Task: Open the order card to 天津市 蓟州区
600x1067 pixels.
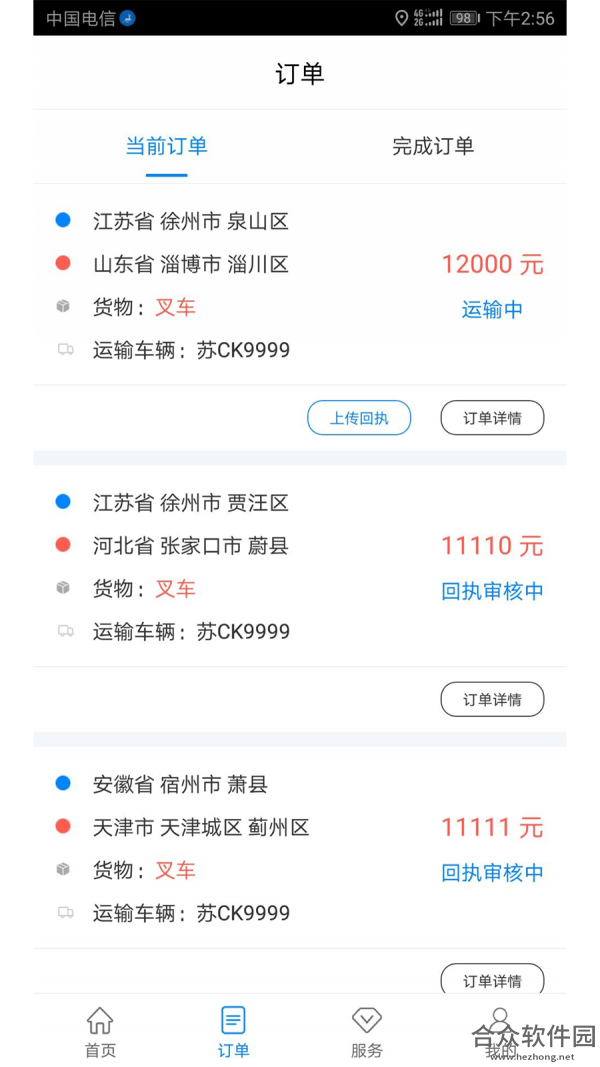Action: (x=300, y=848)
